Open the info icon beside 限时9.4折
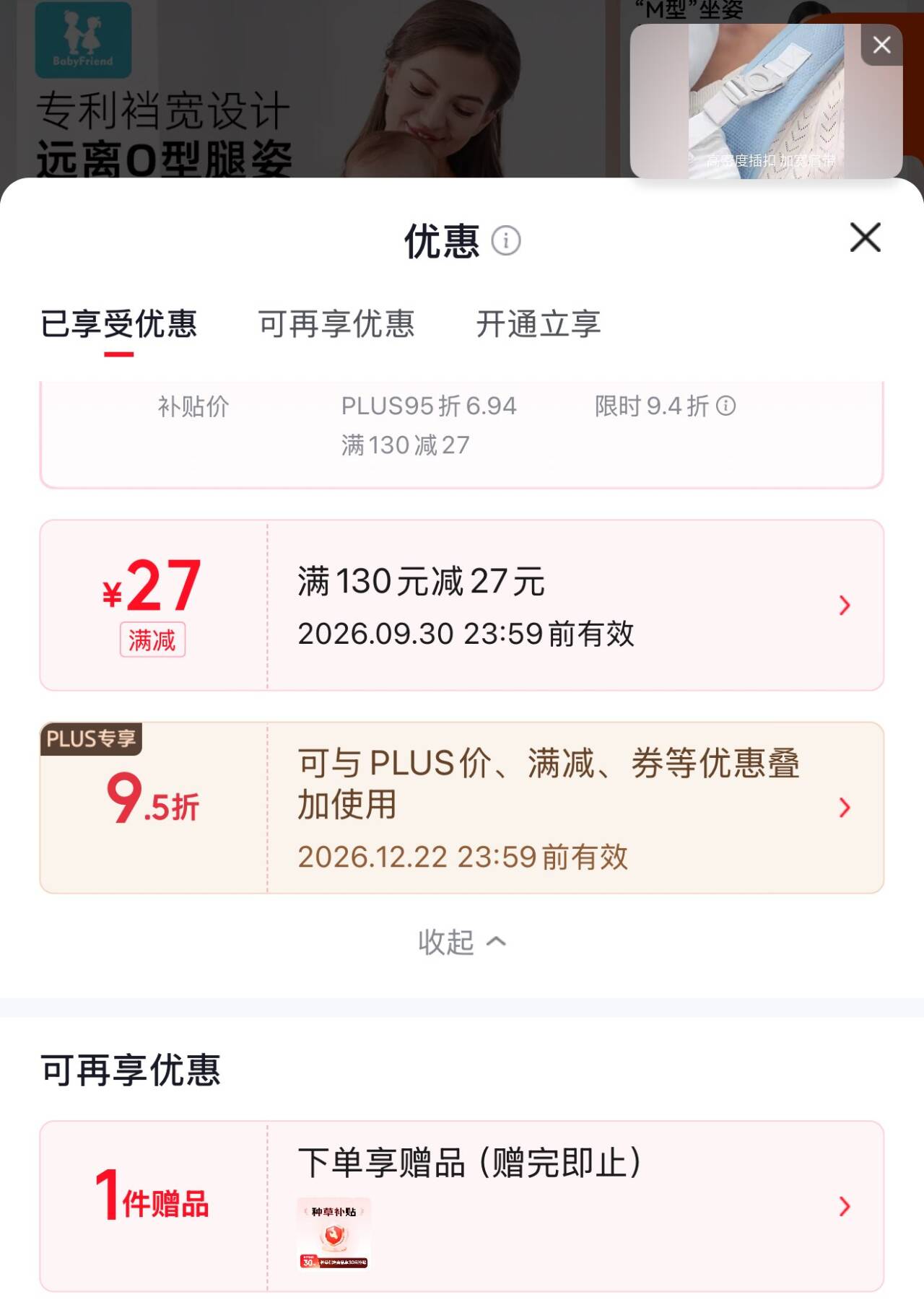 click(725, 406)
